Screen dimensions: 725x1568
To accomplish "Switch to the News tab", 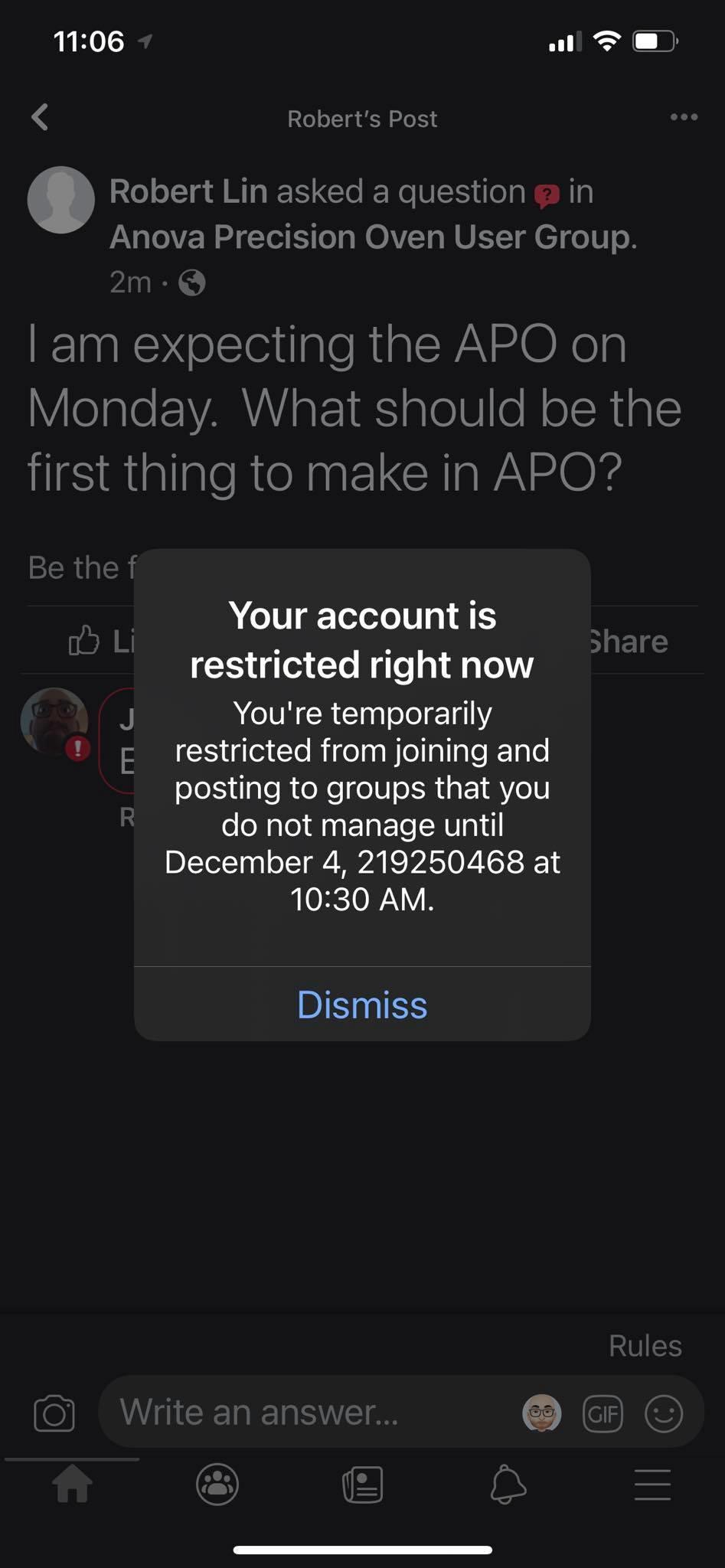I will point(362,1485).
